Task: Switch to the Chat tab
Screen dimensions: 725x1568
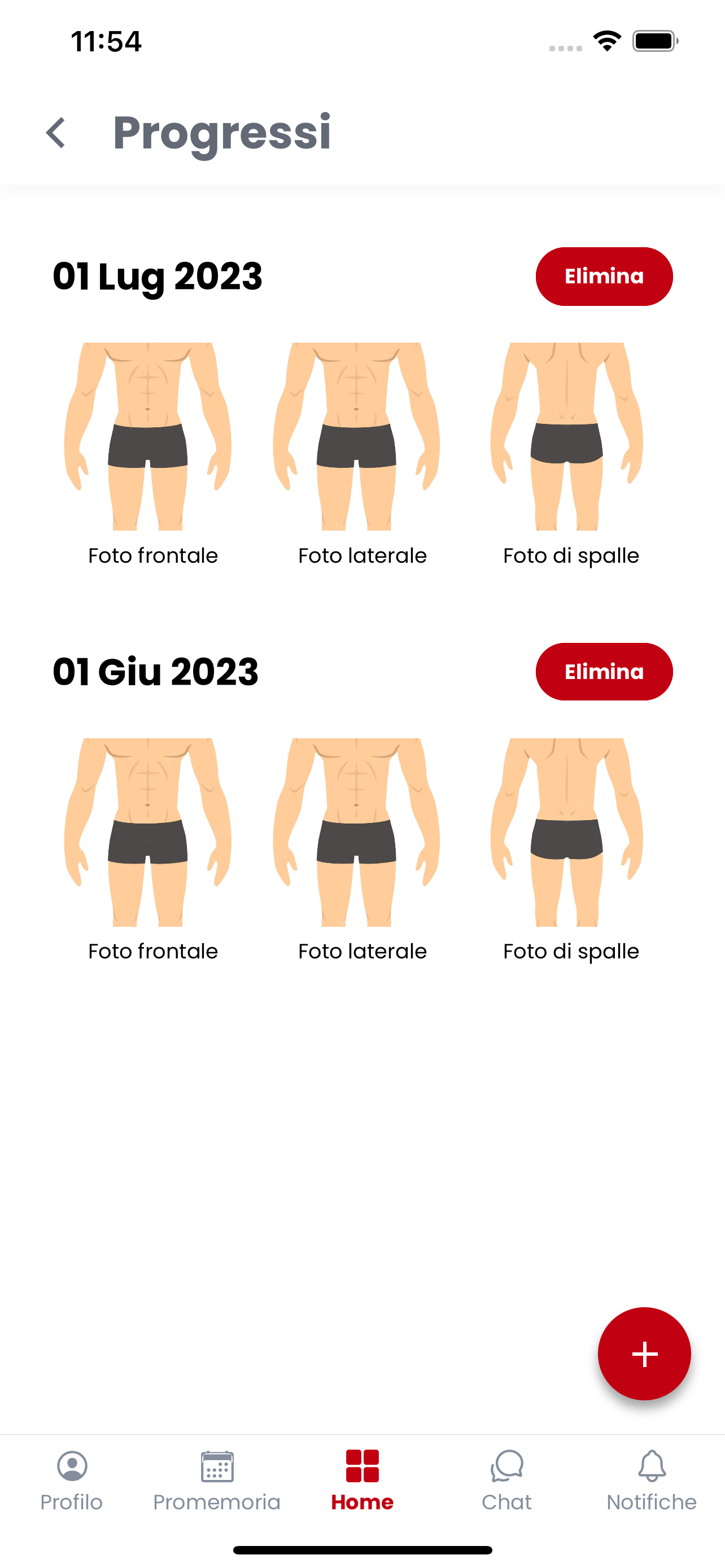Action: (x=506, y=1481)
